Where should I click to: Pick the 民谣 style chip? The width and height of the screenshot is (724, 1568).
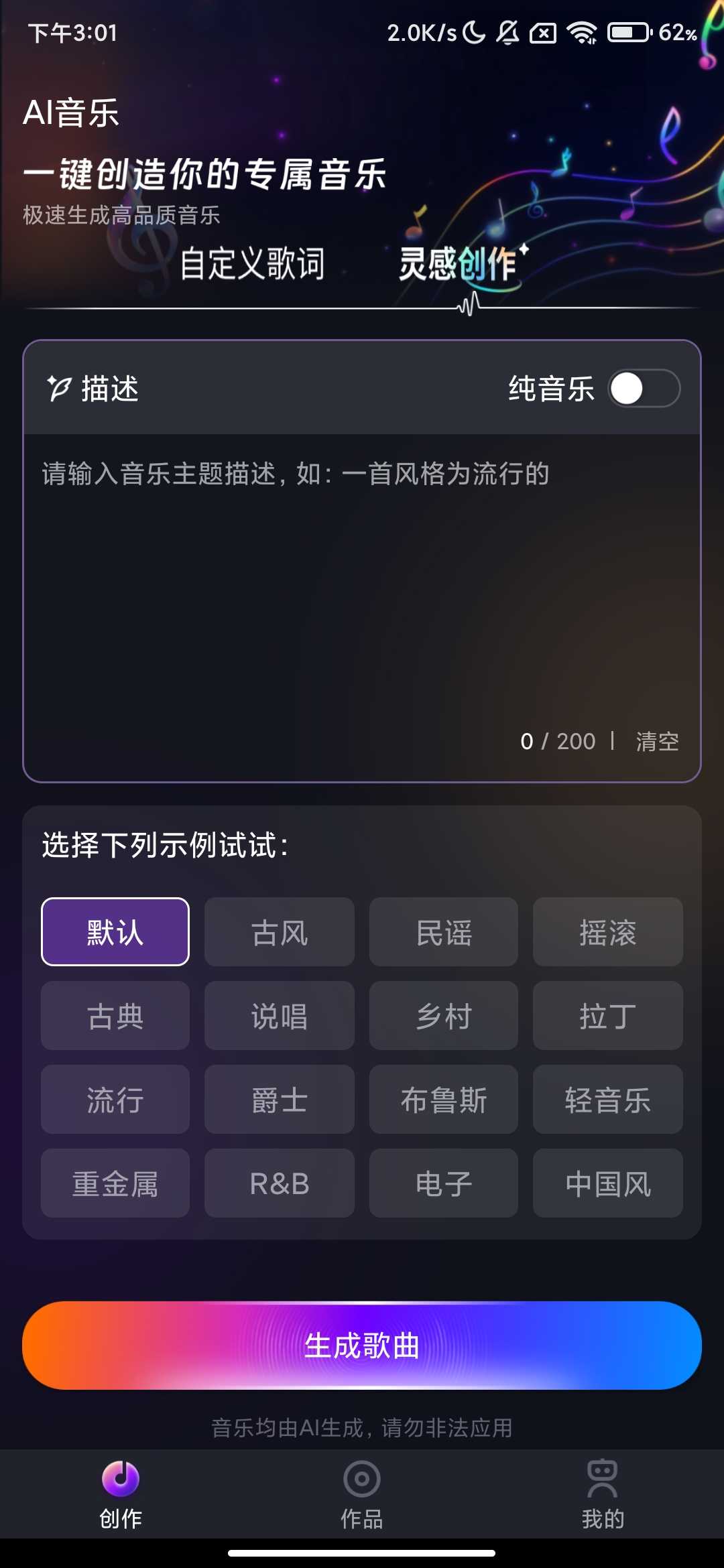tap(444, 932)
